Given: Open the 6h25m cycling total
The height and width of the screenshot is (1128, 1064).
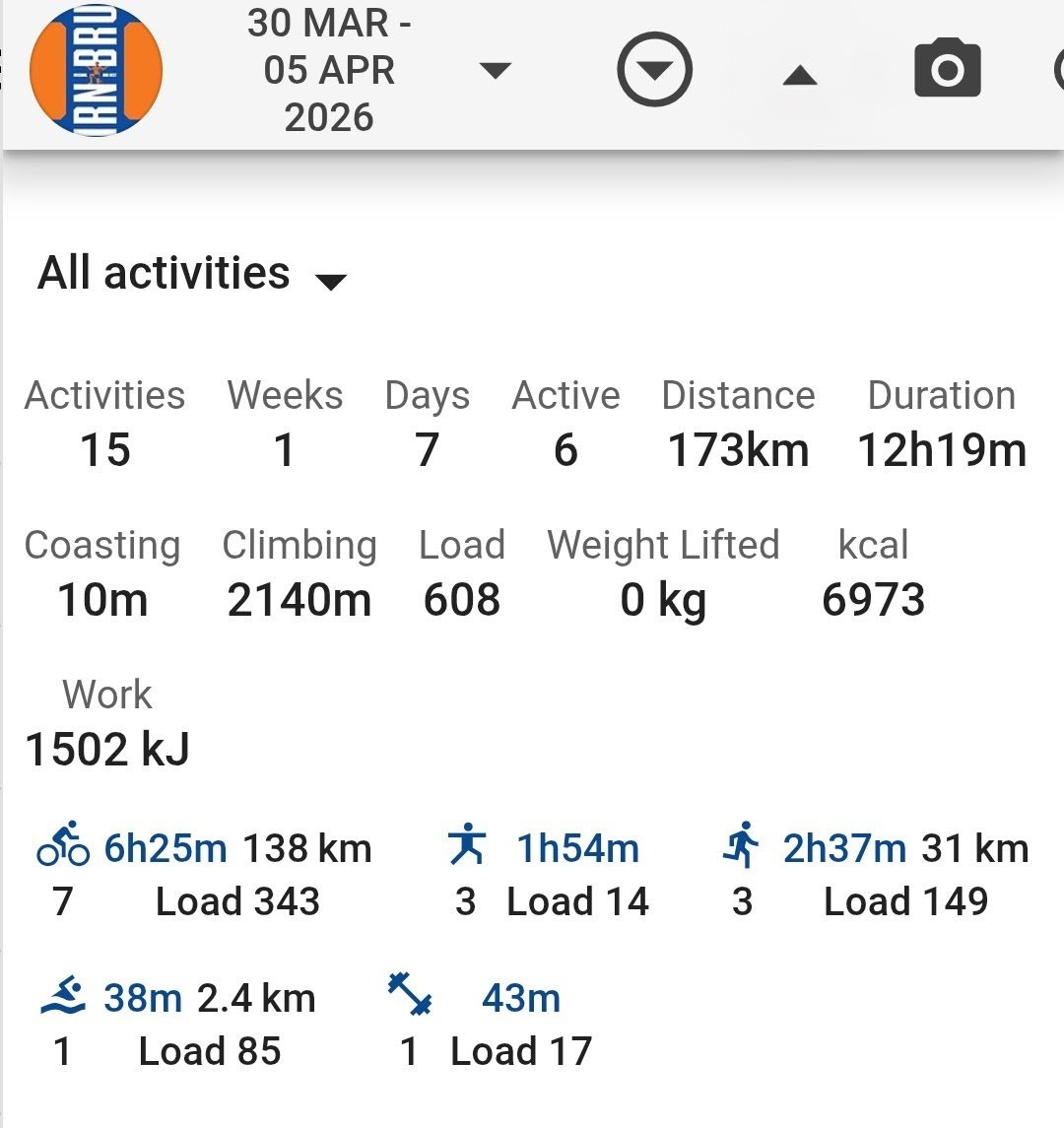Looking at the screenshot, I should (165, 848).
